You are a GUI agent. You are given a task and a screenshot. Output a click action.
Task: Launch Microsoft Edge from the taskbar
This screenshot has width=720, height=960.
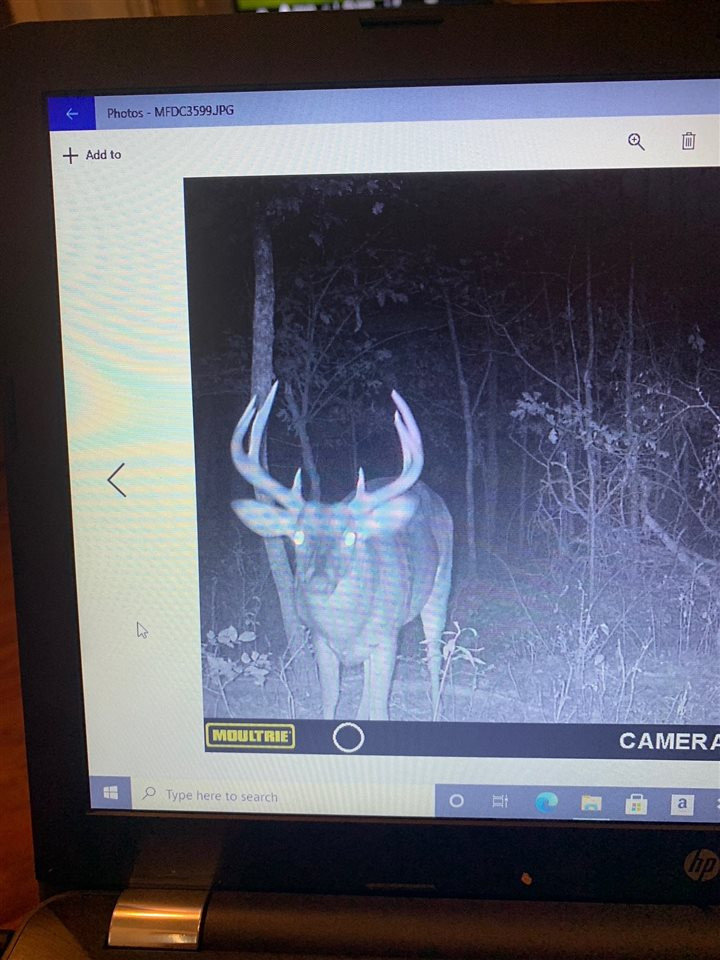546,802
